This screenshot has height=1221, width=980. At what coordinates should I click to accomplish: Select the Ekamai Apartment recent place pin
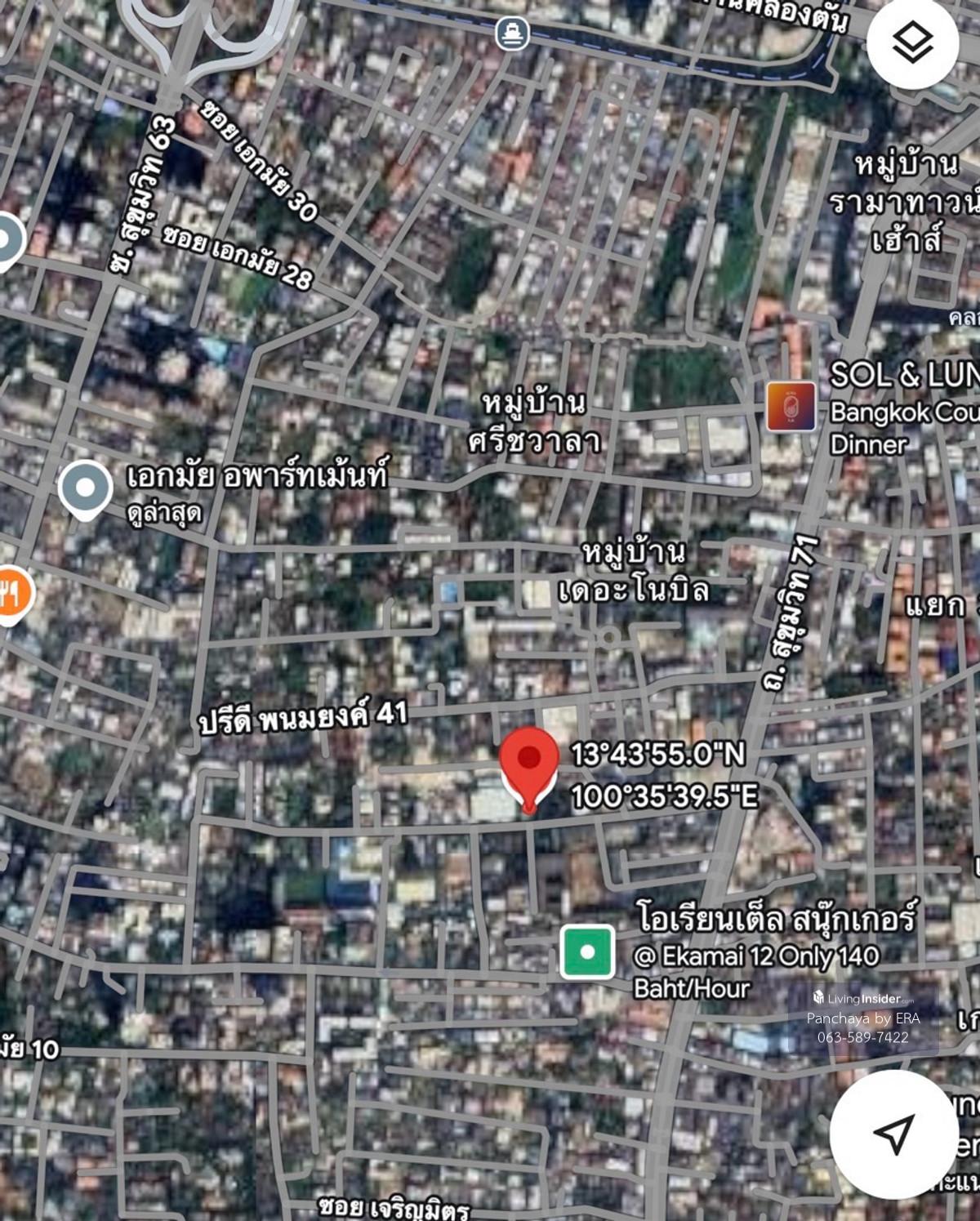[86, 488]
